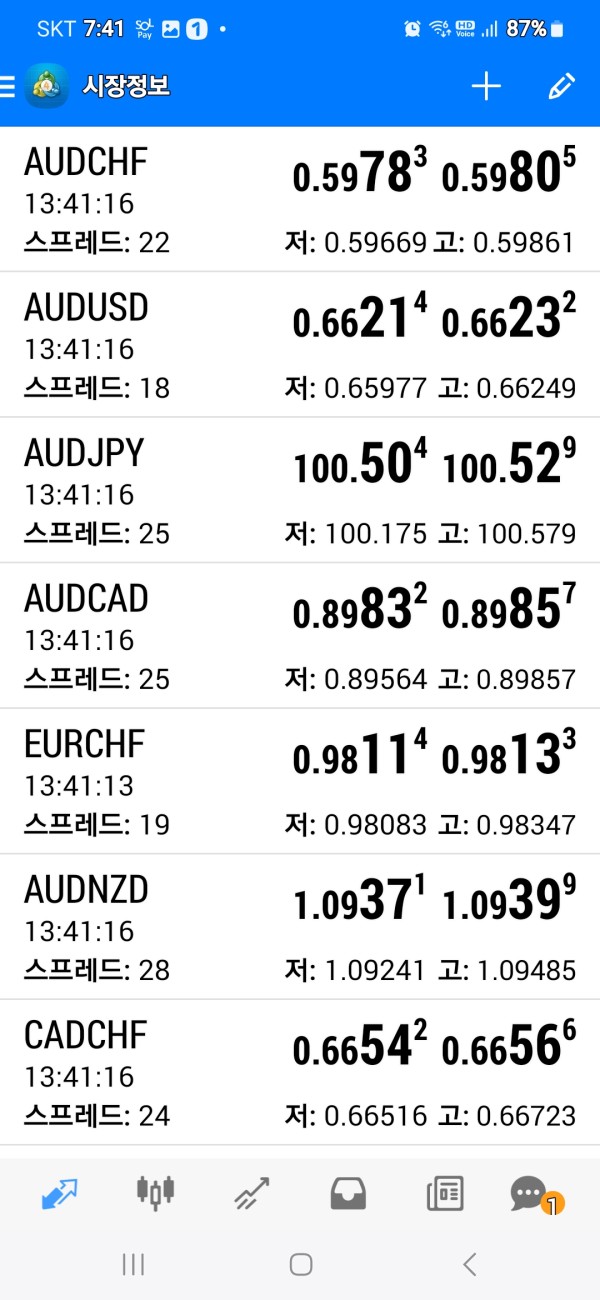Go back with the system back button
Image resolution: width=600 pixels, height=1300 pixels.
pyautogui.click(x=469, y=1264)
